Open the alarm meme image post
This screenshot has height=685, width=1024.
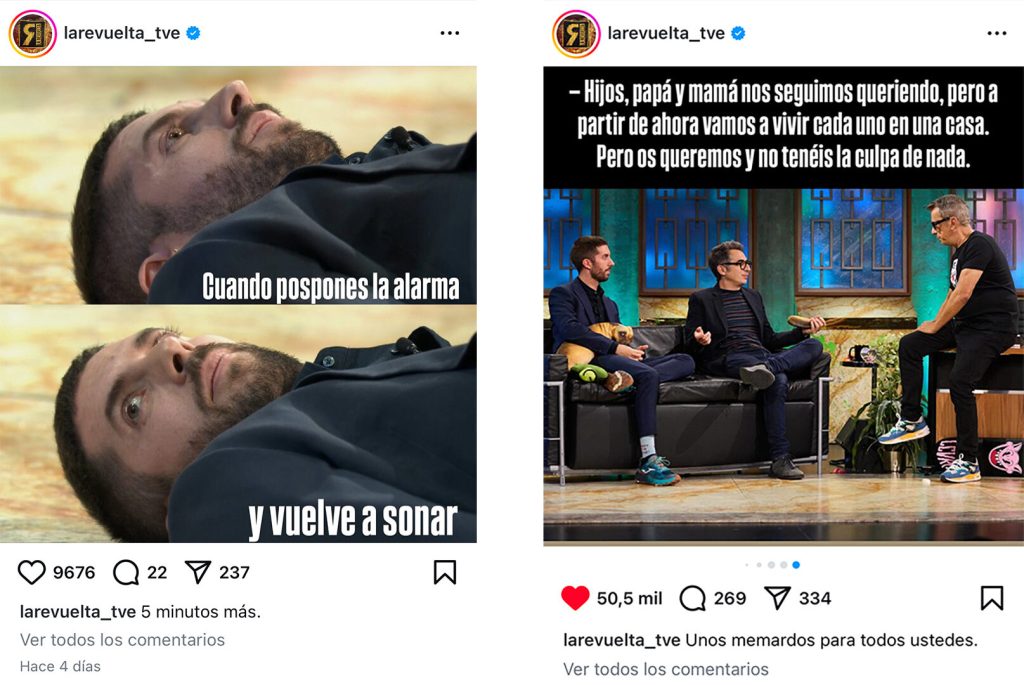coord(238,304)
